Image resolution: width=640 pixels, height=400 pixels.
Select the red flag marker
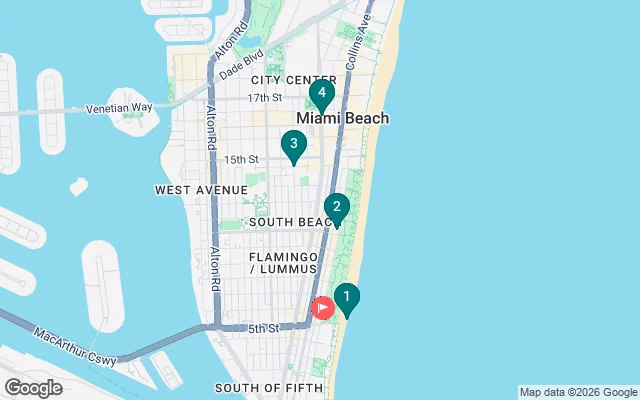tap(323, 308)
